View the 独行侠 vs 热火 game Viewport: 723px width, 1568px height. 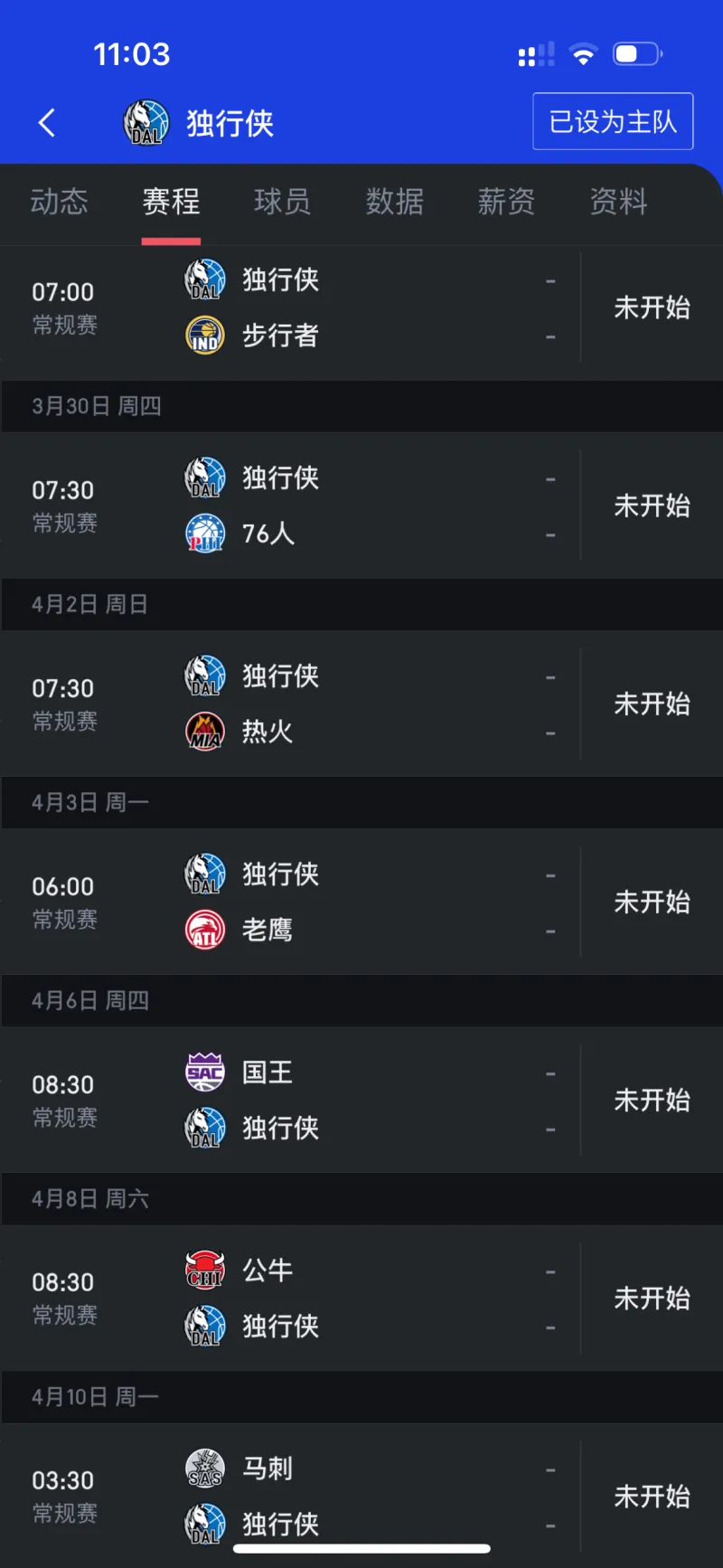(x=361, y=704)
